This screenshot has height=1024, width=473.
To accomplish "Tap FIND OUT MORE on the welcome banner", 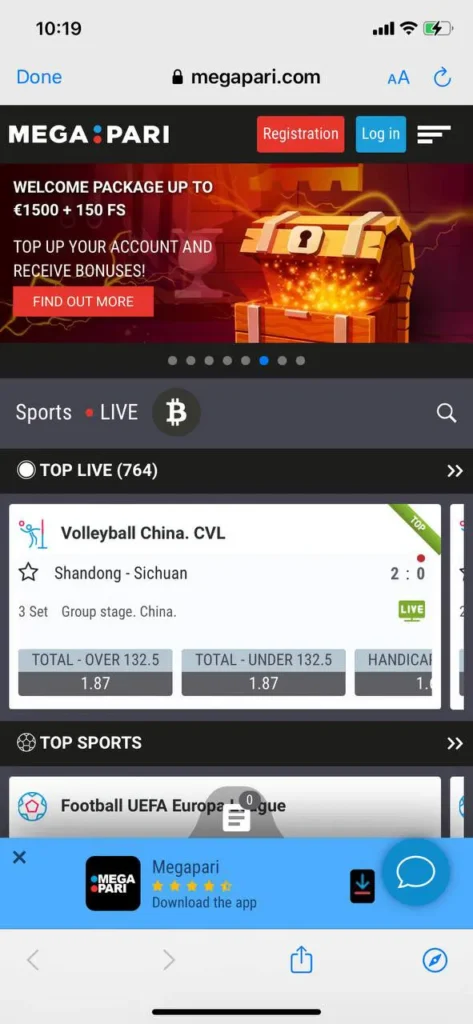I will (x=83, y=302).
